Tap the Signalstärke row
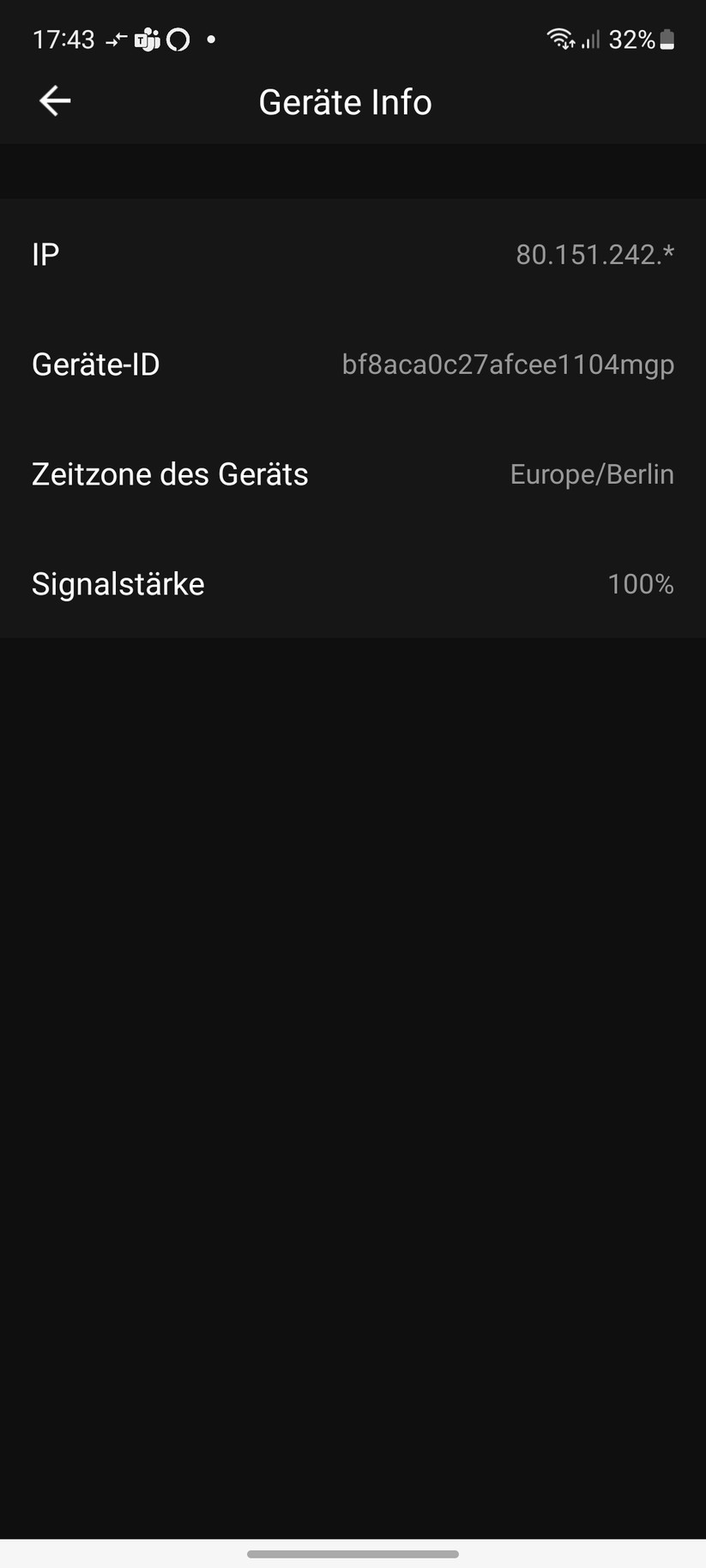Viewport: 706px width, 1568px height. 353,584
